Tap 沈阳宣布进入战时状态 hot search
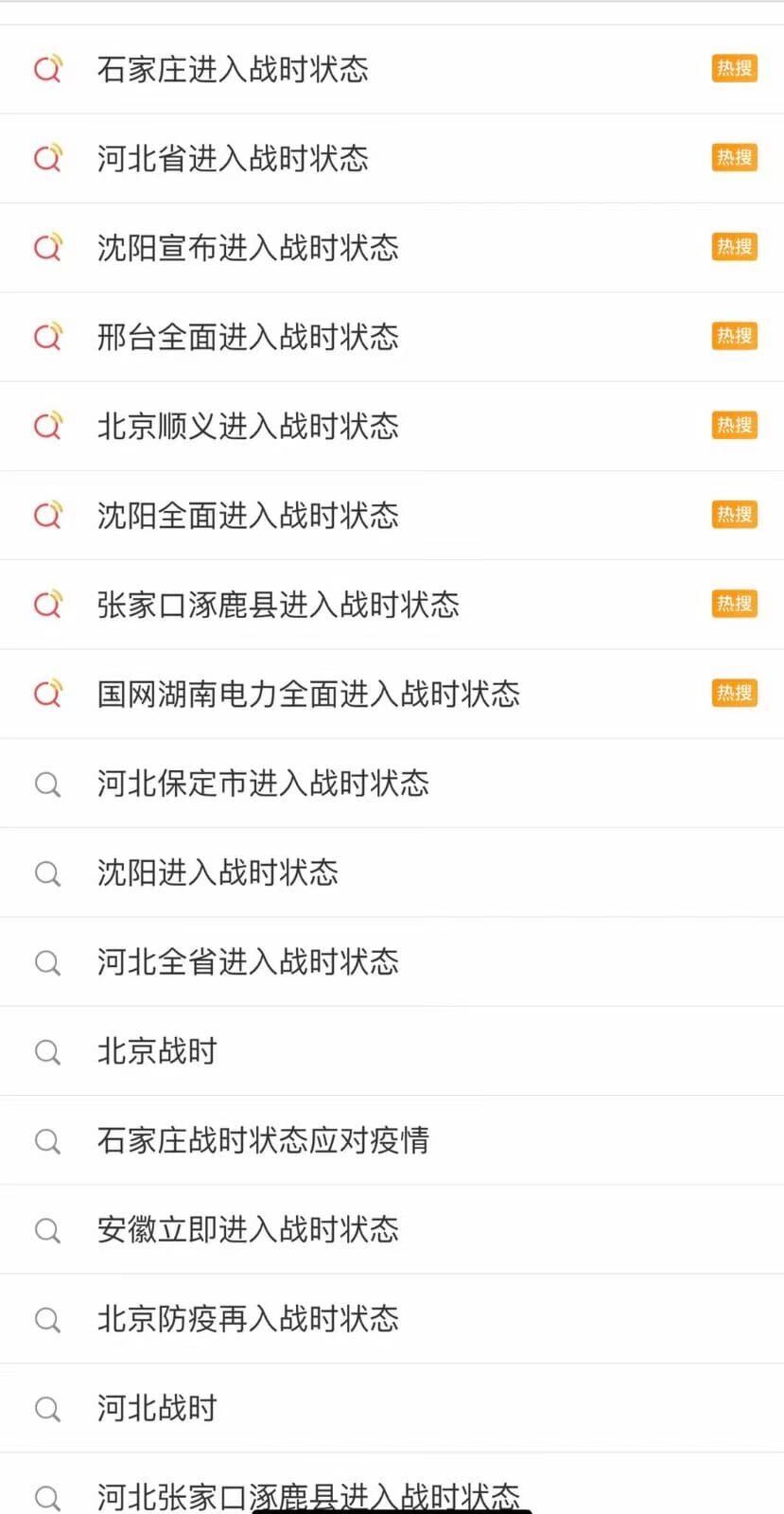 [x=248, y=248]
